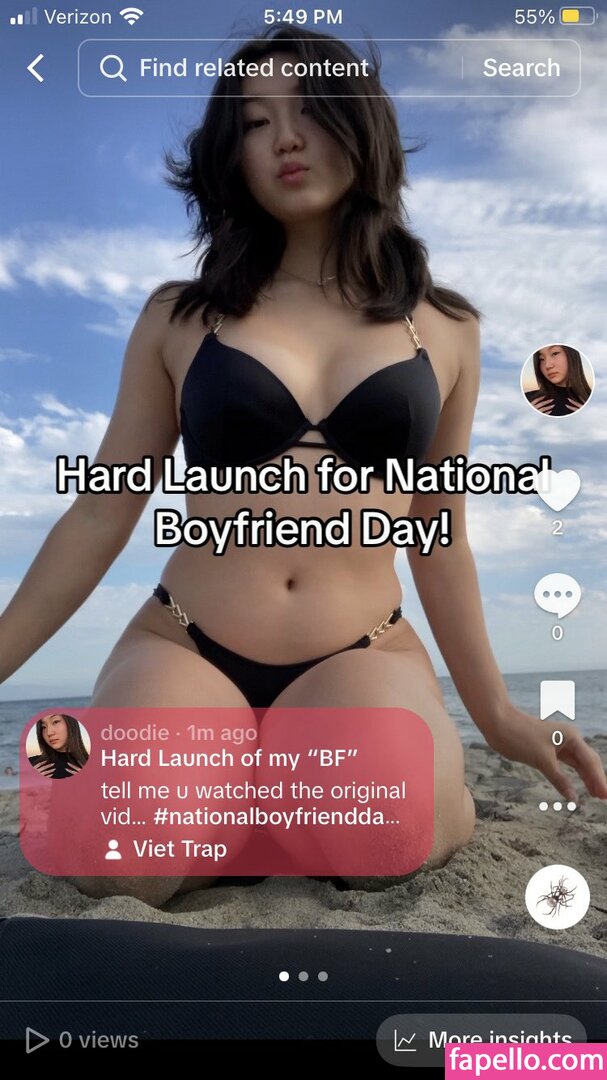Bookmark this video
Screen dimensions: 607x1080
[557, 701]
